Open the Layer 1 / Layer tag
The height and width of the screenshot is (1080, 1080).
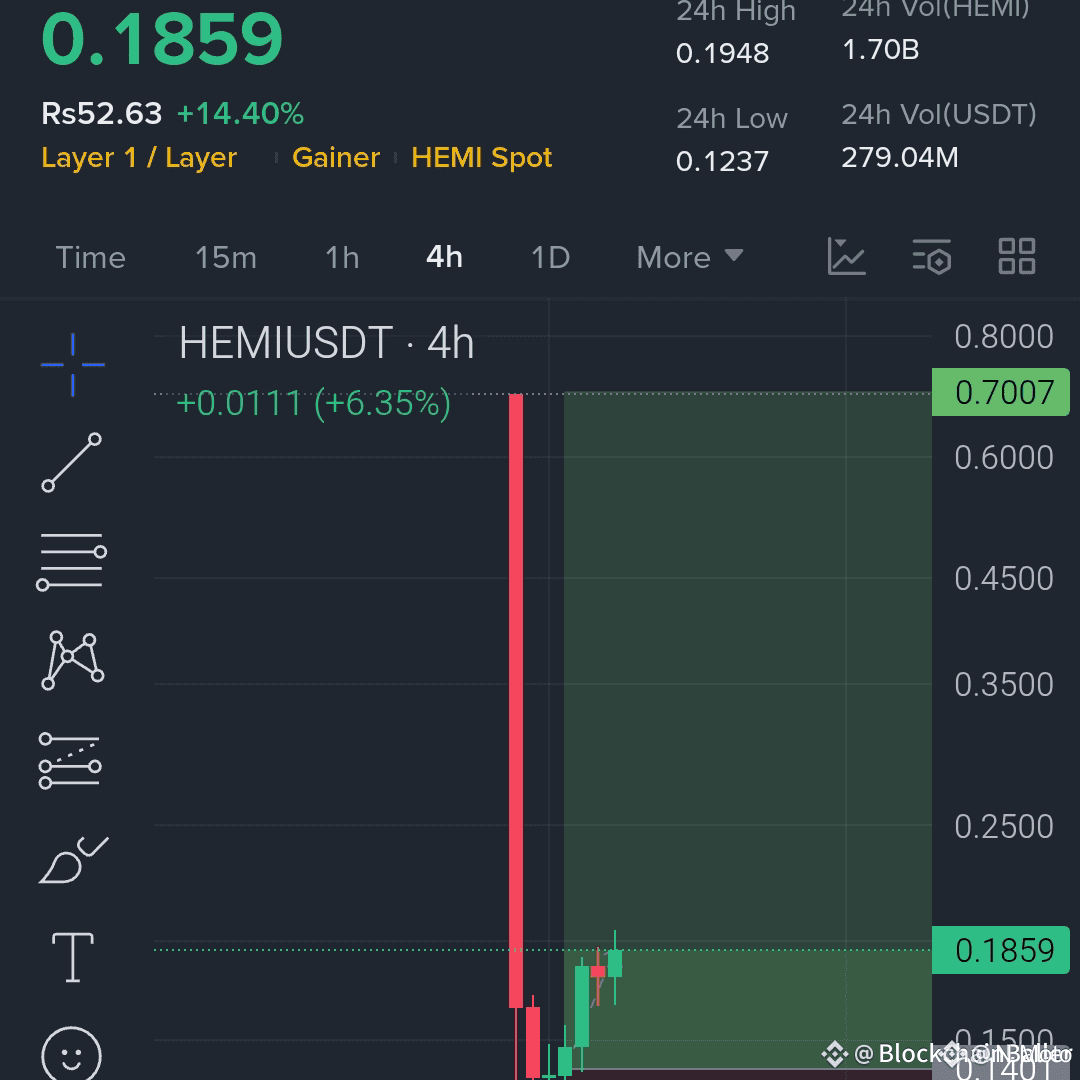point(139,158)
